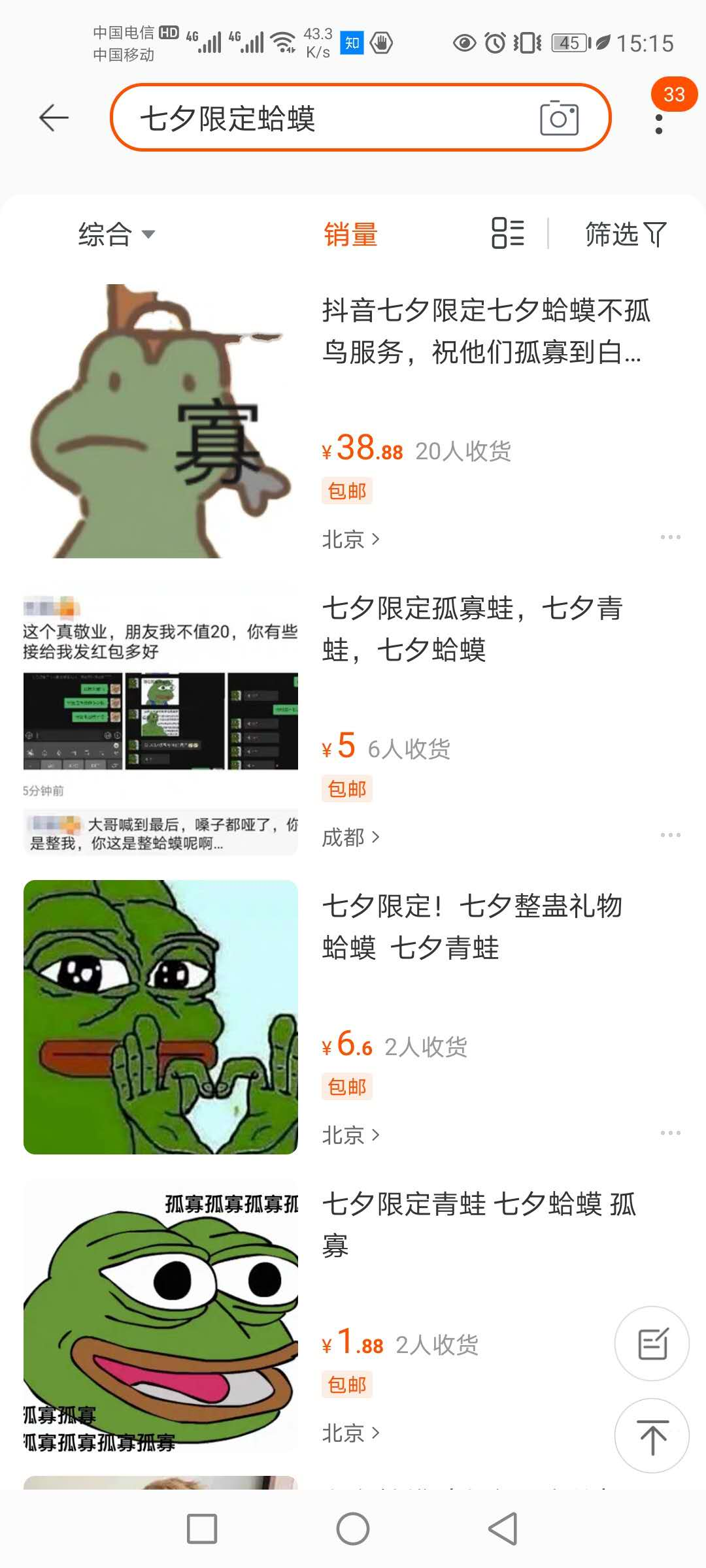Open the 成都 shop link

tap(350, 838)
